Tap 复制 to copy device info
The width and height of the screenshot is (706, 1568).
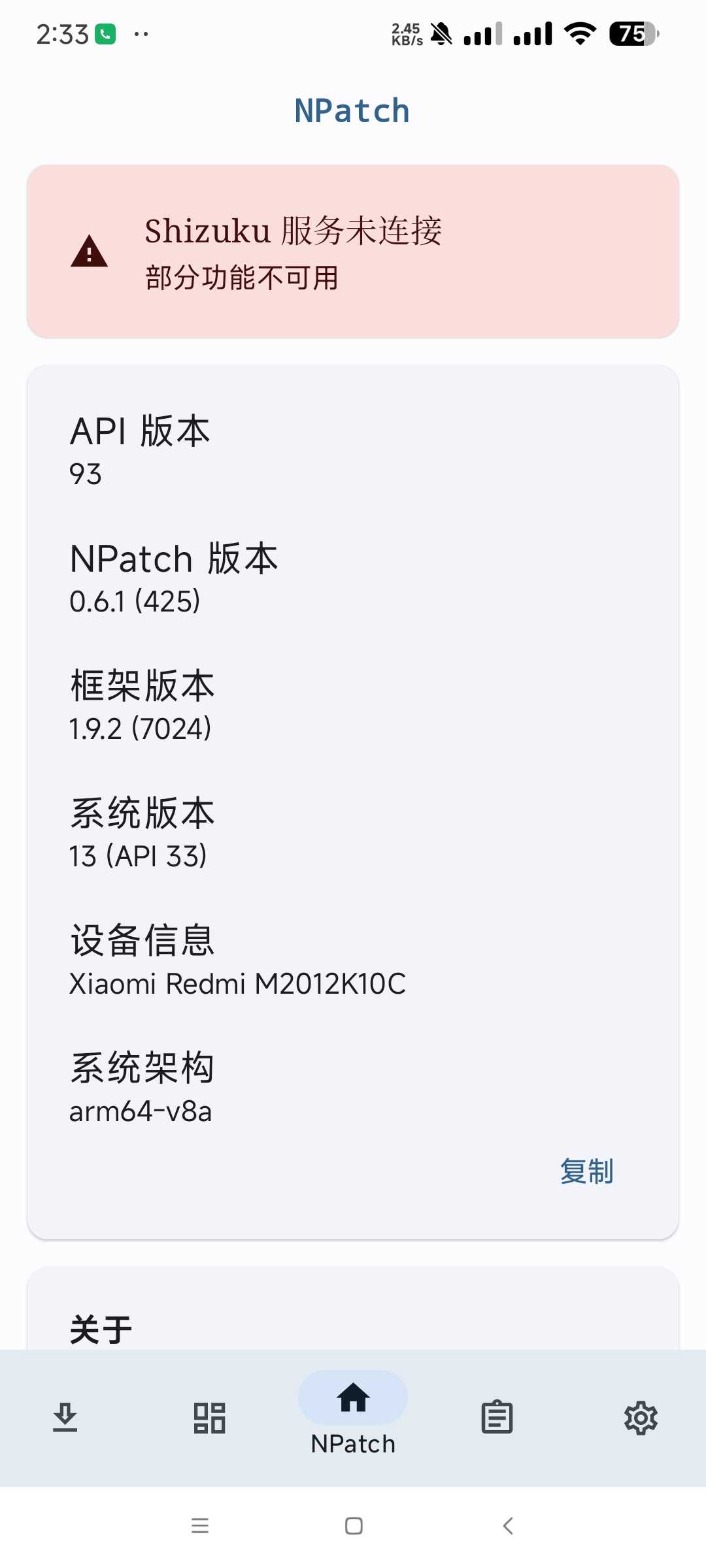tap(586, 1171)
